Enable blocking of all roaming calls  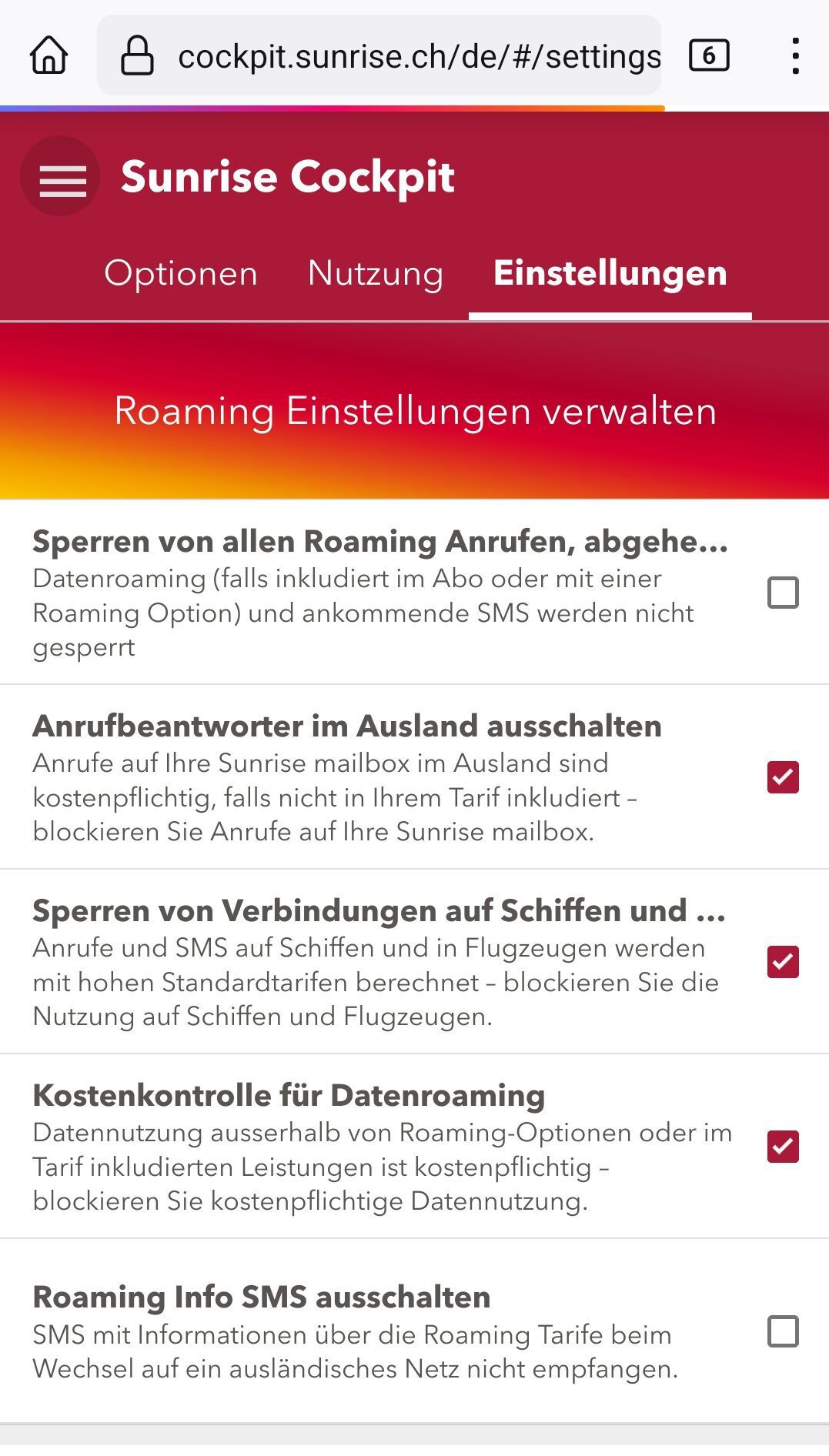point(783,593)
